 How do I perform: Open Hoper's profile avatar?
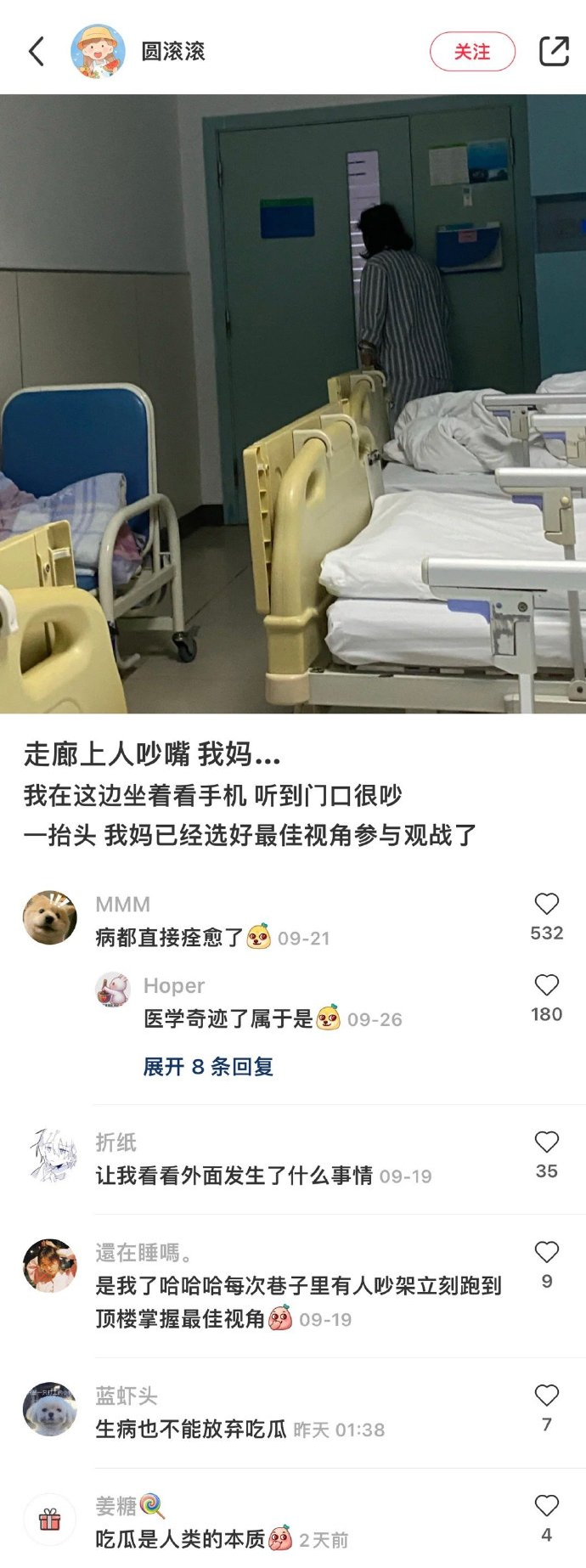[112, 990]
